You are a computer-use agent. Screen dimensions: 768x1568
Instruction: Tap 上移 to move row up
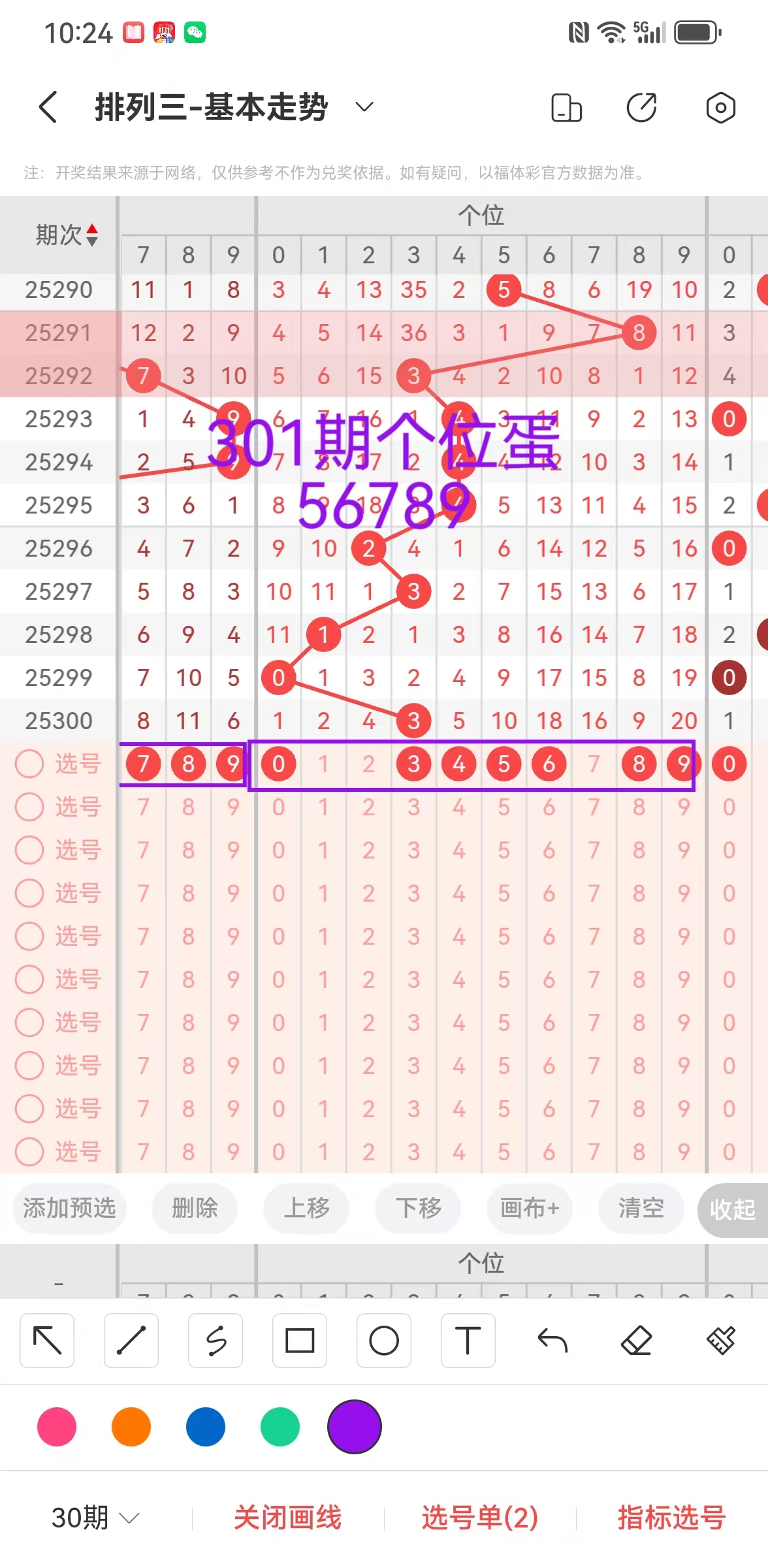(306, 1208)
